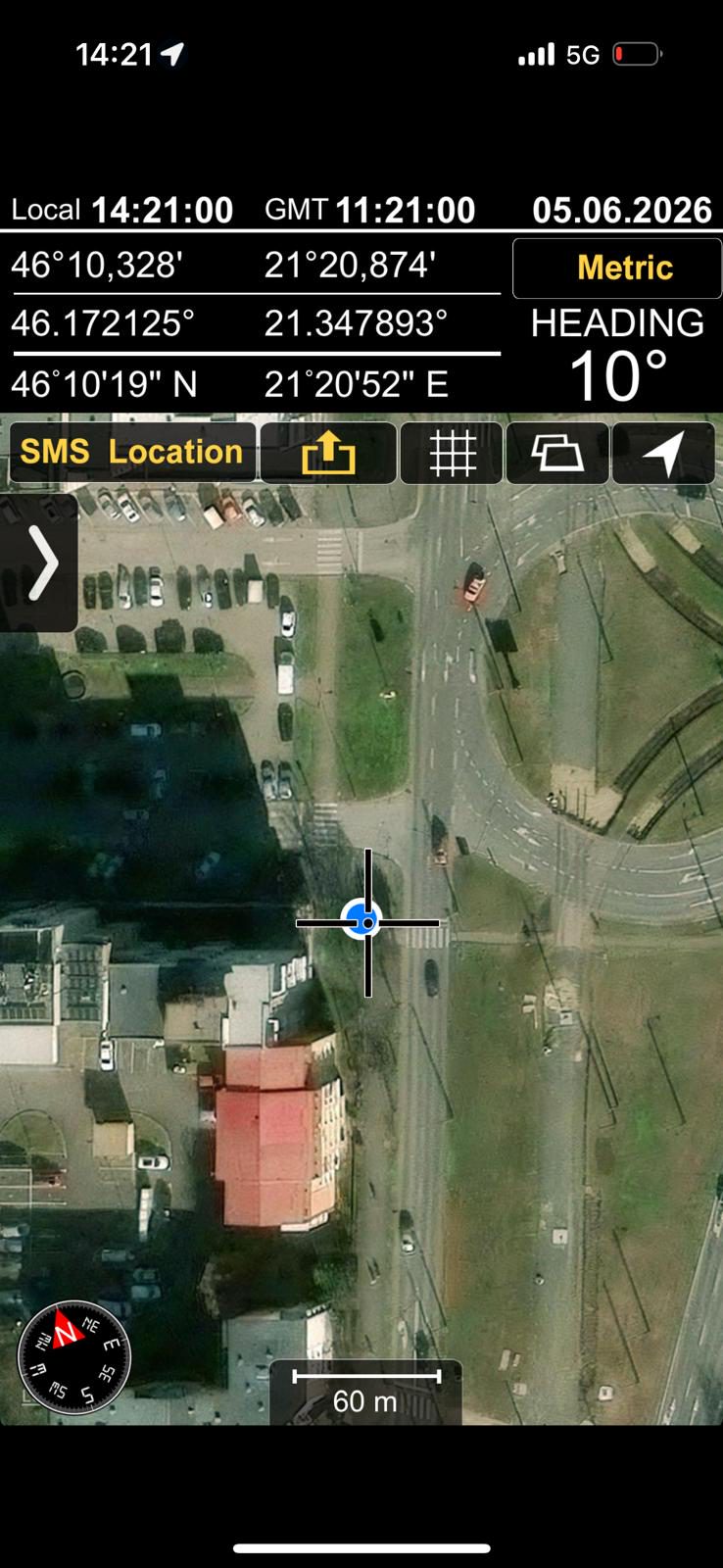The width and height of the screenshot is (723, 1568).
Task: Toggle the grid overlay
Action: pyautogui.click(x=452, y=453)
